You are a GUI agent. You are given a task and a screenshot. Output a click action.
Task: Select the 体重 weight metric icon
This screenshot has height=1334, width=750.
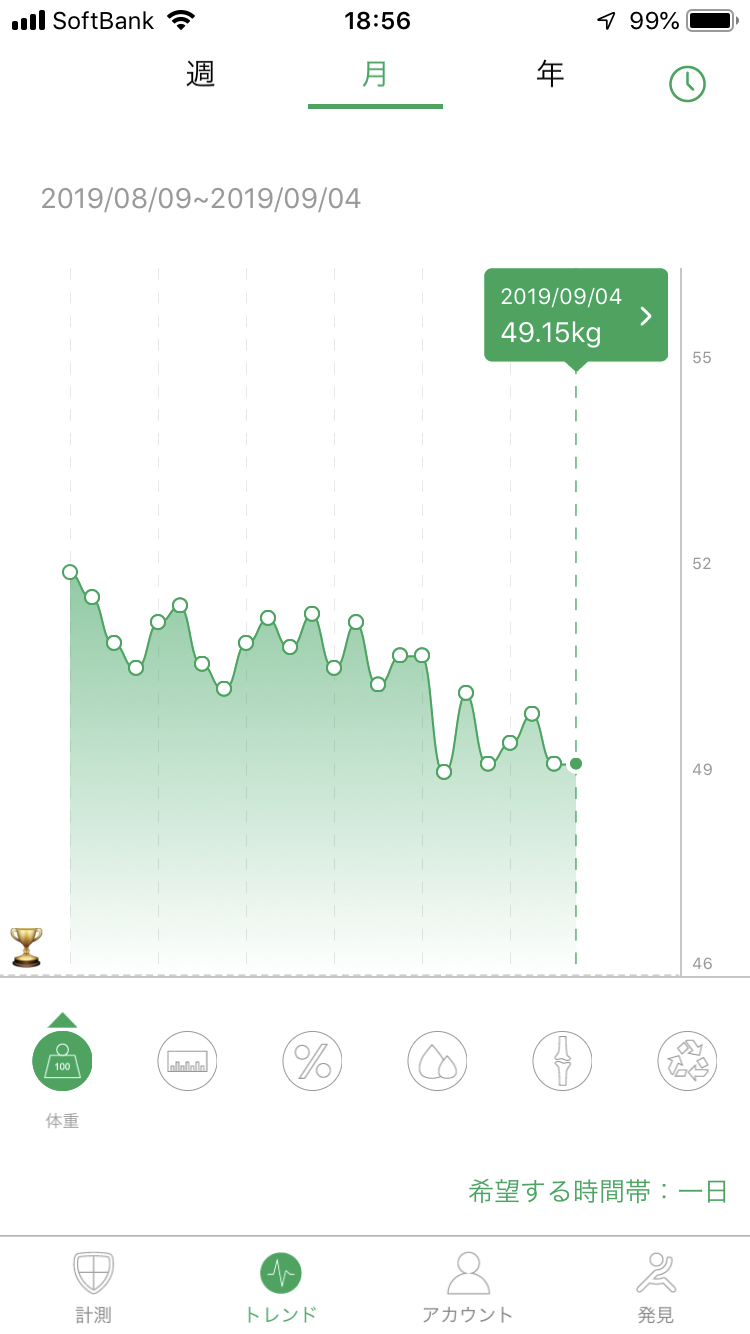point(62,1061)
